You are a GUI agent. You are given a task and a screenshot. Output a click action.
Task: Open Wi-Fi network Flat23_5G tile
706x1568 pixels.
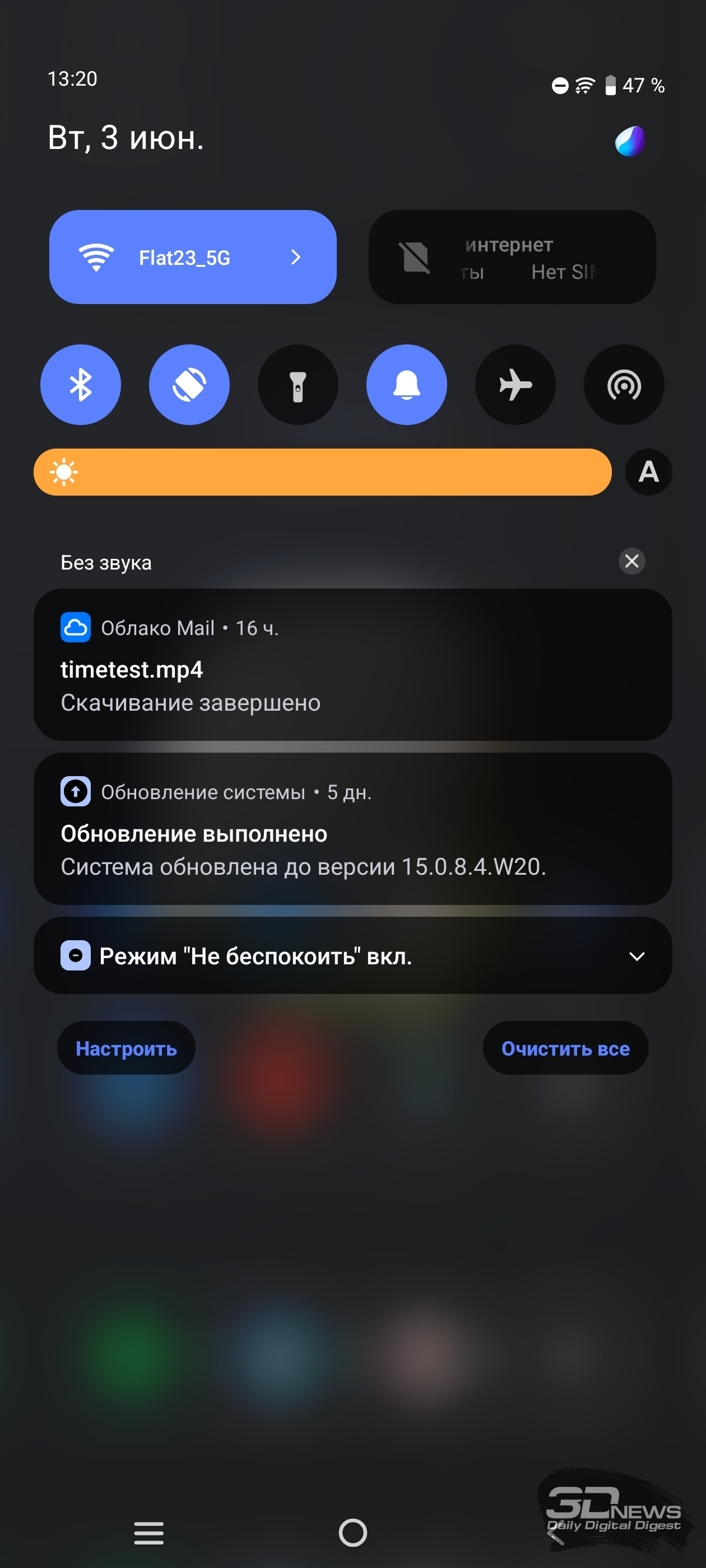pos(193,257)
